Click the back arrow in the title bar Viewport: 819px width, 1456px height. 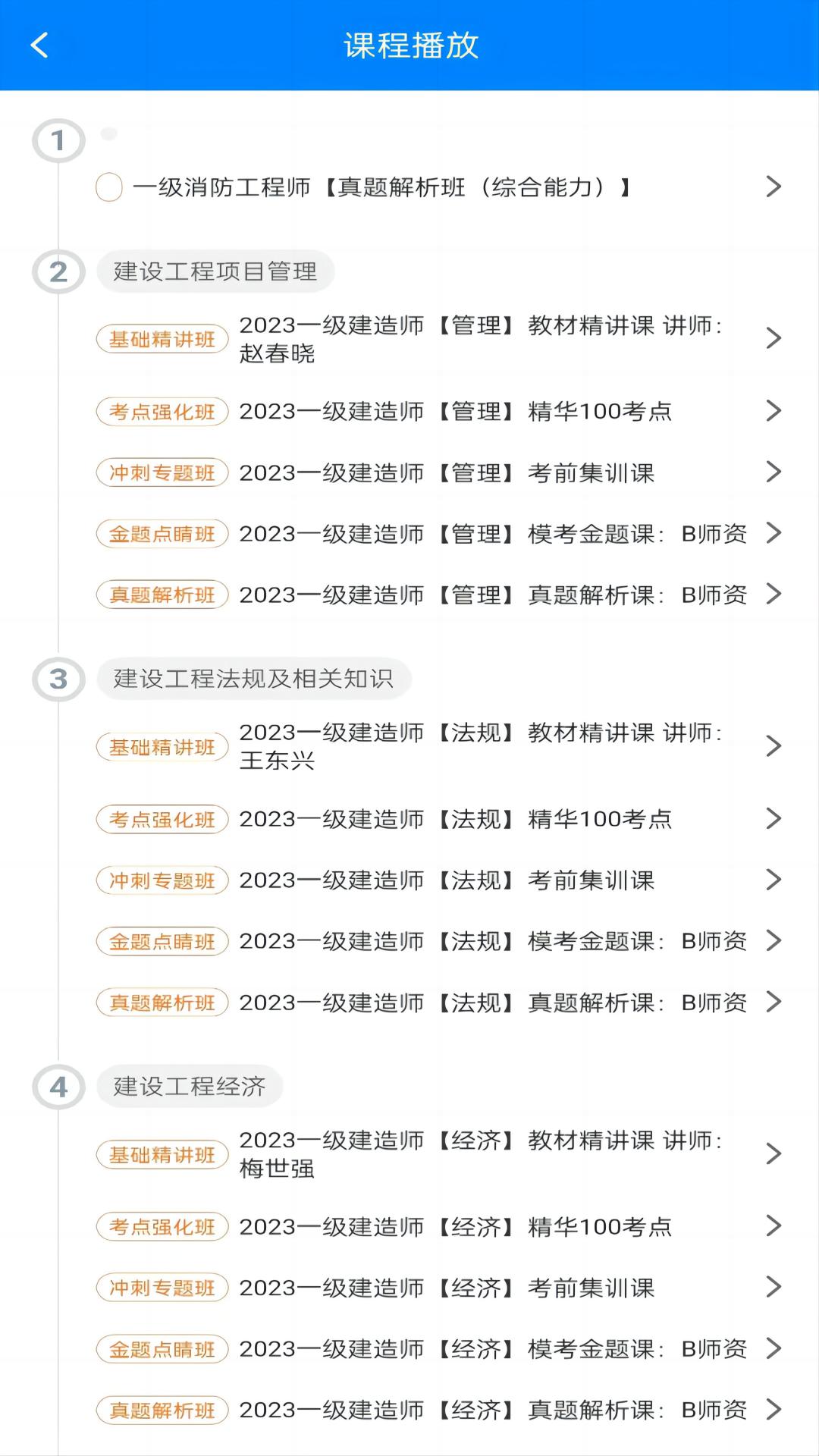tap(40, 45)
